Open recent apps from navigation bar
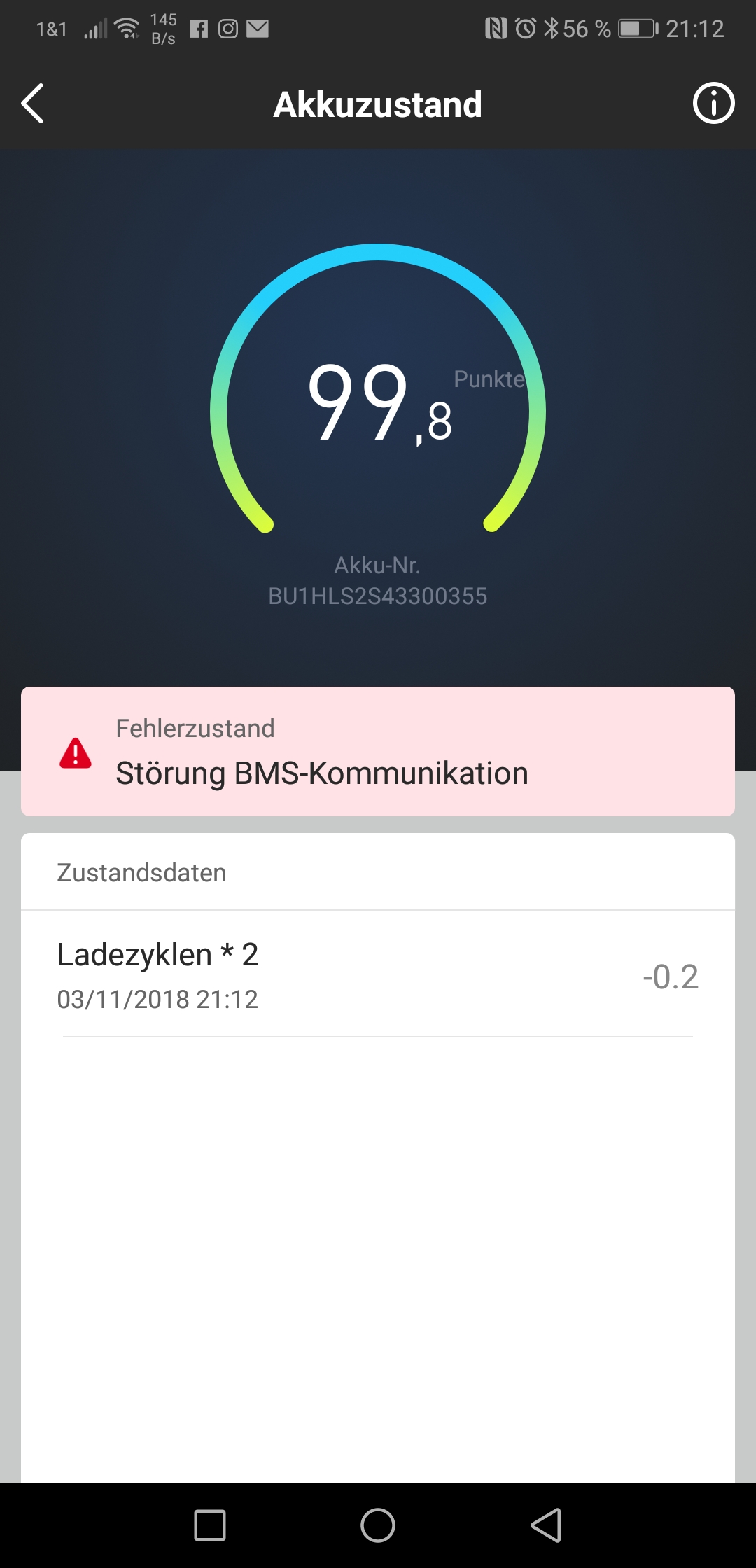 (210, 1525)
